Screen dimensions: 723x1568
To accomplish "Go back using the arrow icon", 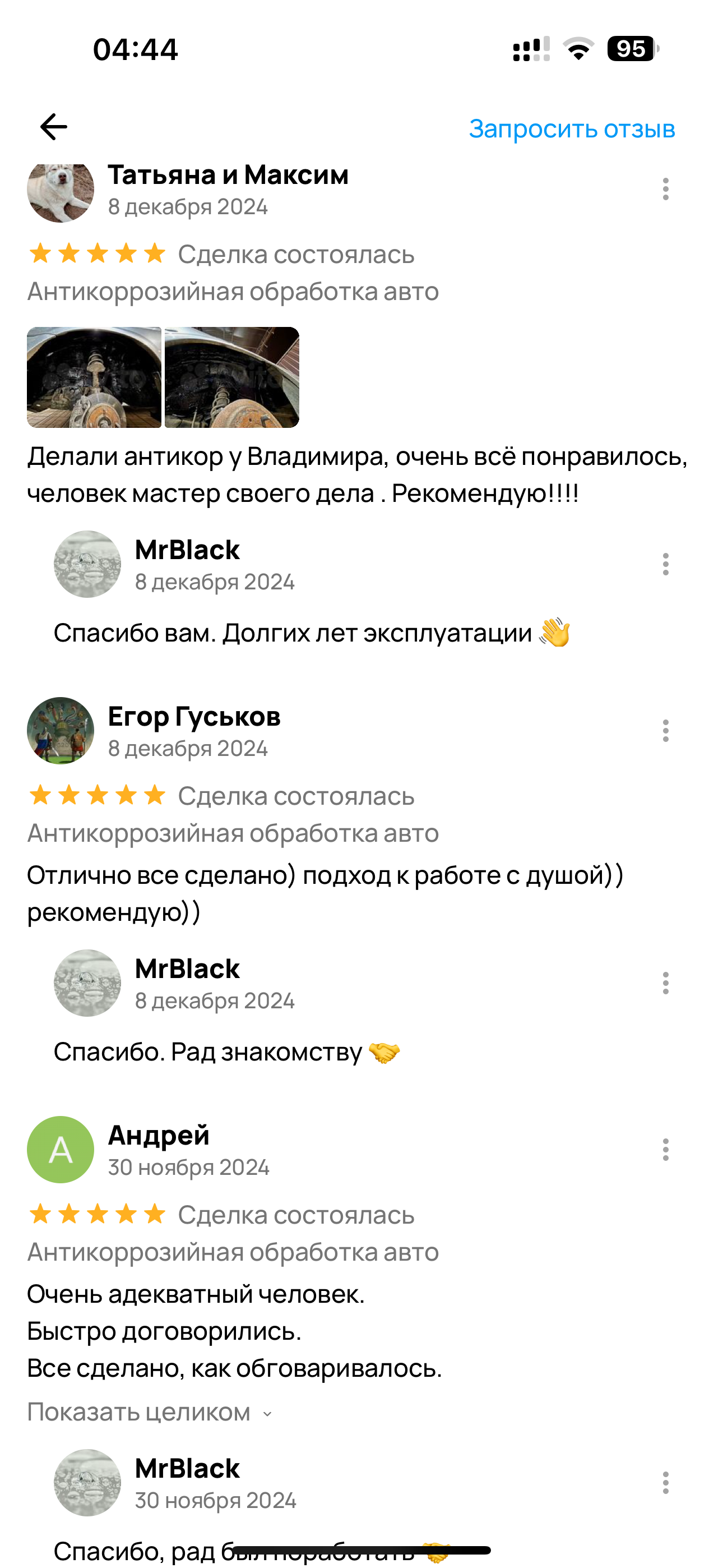I will pos(54,127).
